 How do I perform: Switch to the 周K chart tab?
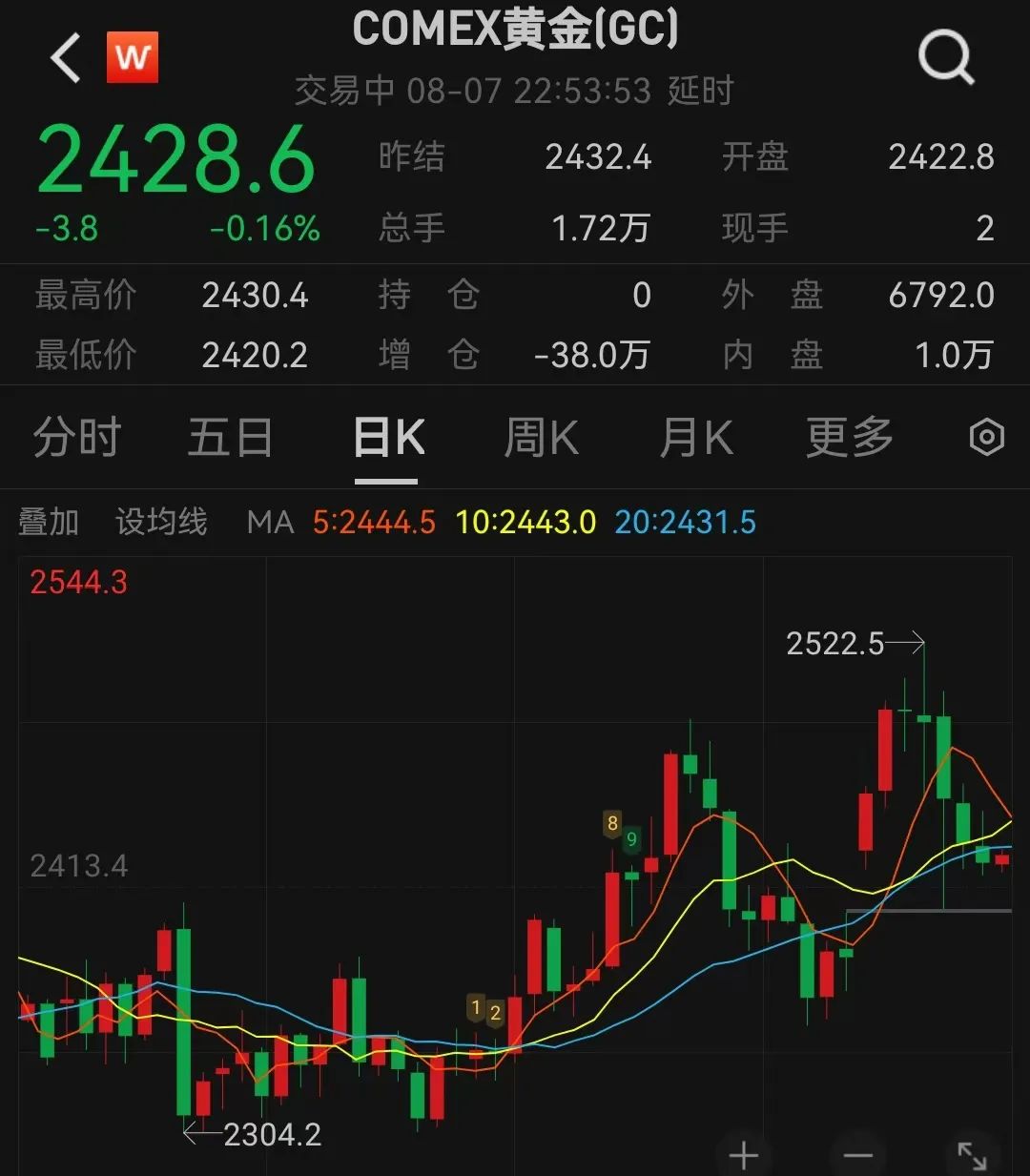click(x=541, y=438)
